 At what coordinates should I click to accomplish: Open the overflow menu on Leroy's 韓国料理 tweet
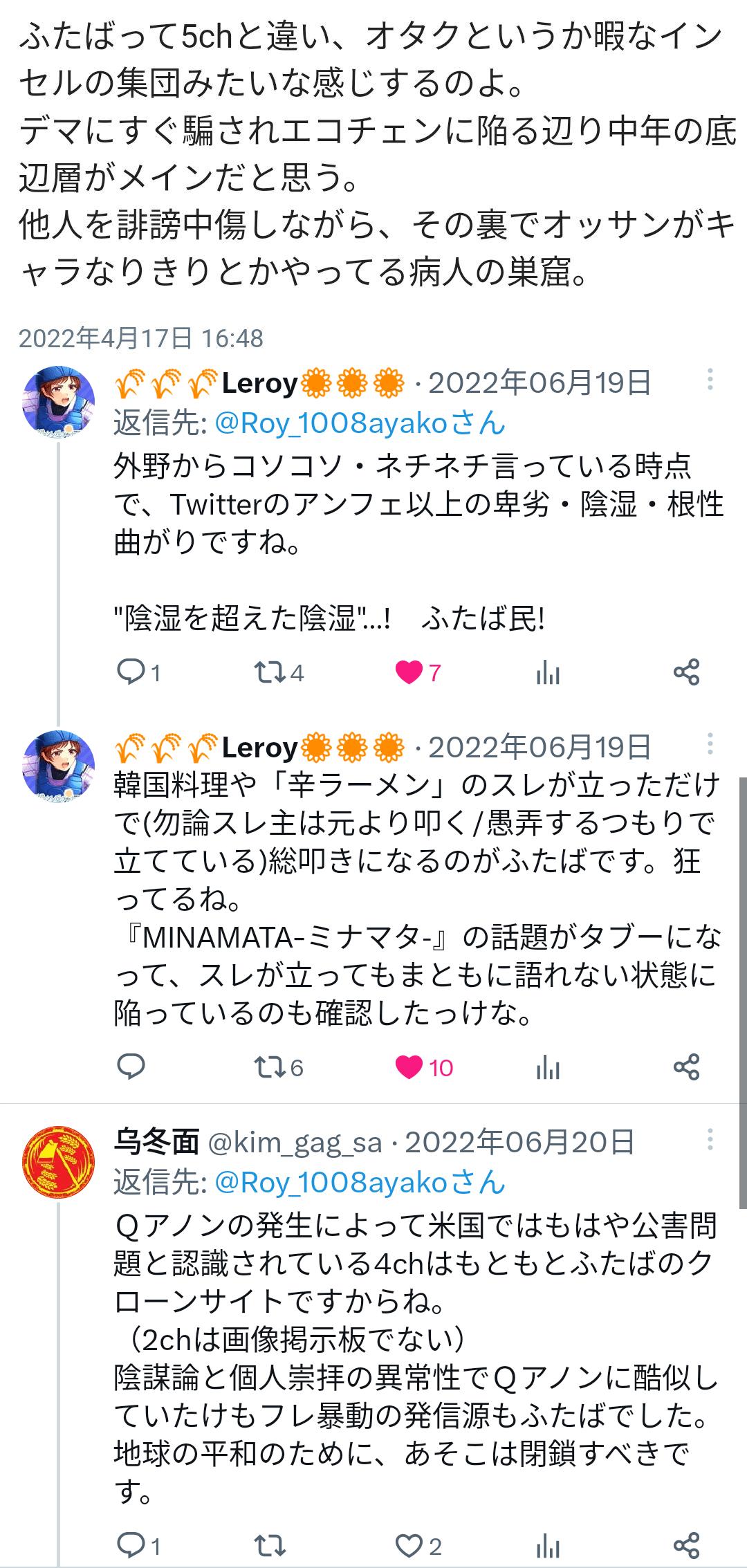(710, 745)
